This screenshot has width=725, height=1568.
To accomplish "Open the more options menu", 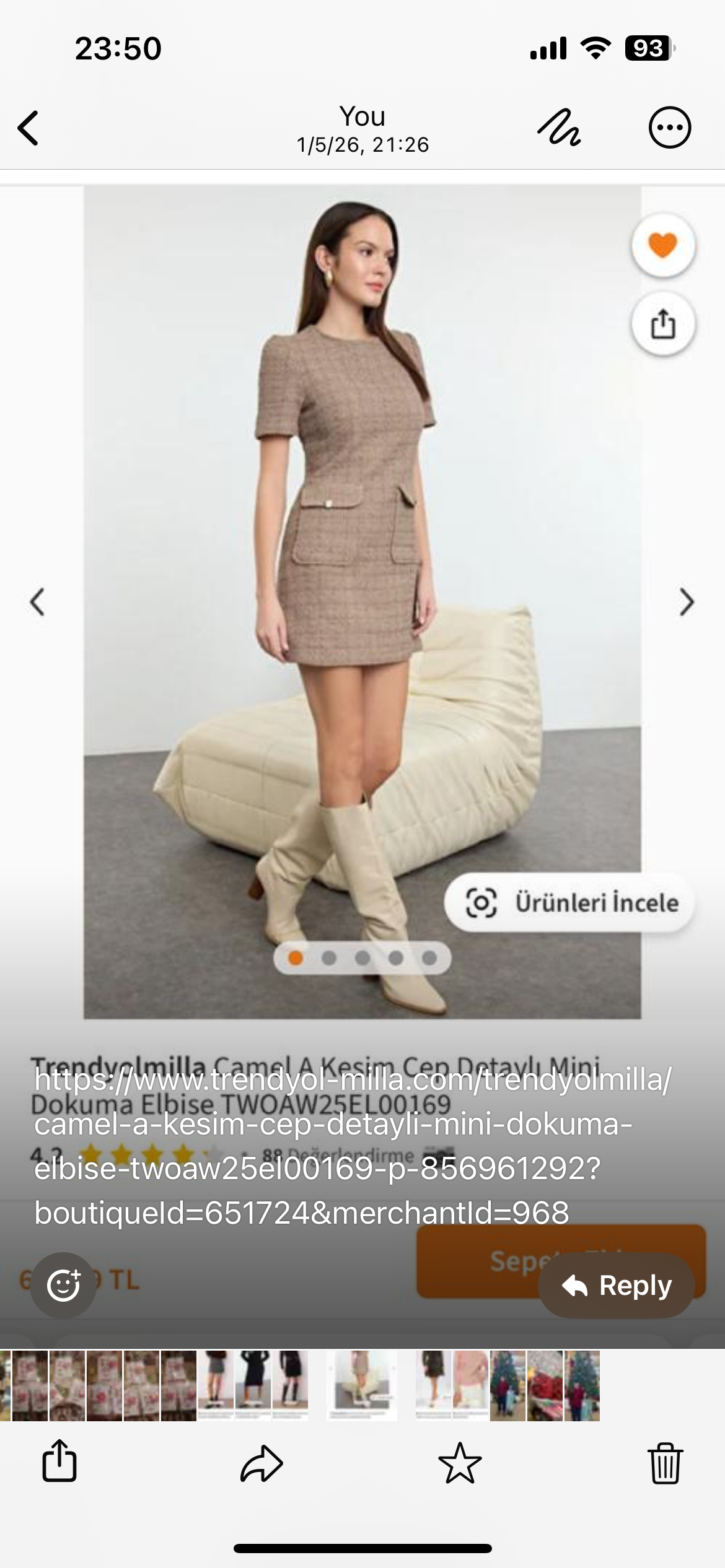I will [669, 128].
